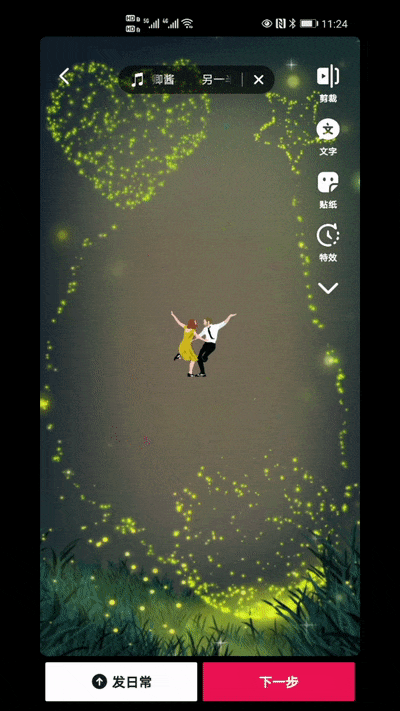Open the 贴纸 stickers panel
The width and height of the screenshot is (400, 711).
tap(328, 190)
